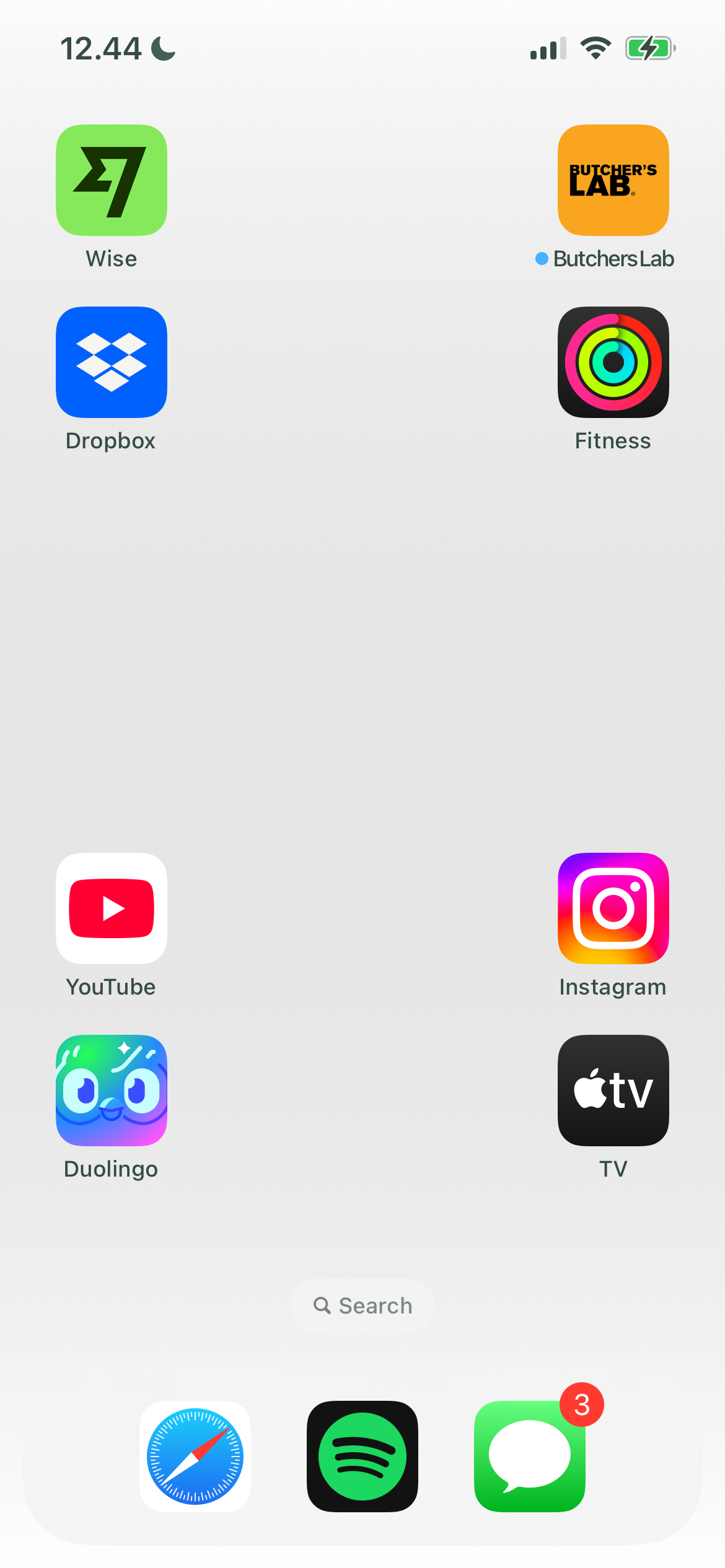Tap the Messages notification badge
The height and width of the screenshot is (1568, 725).
581,1405
